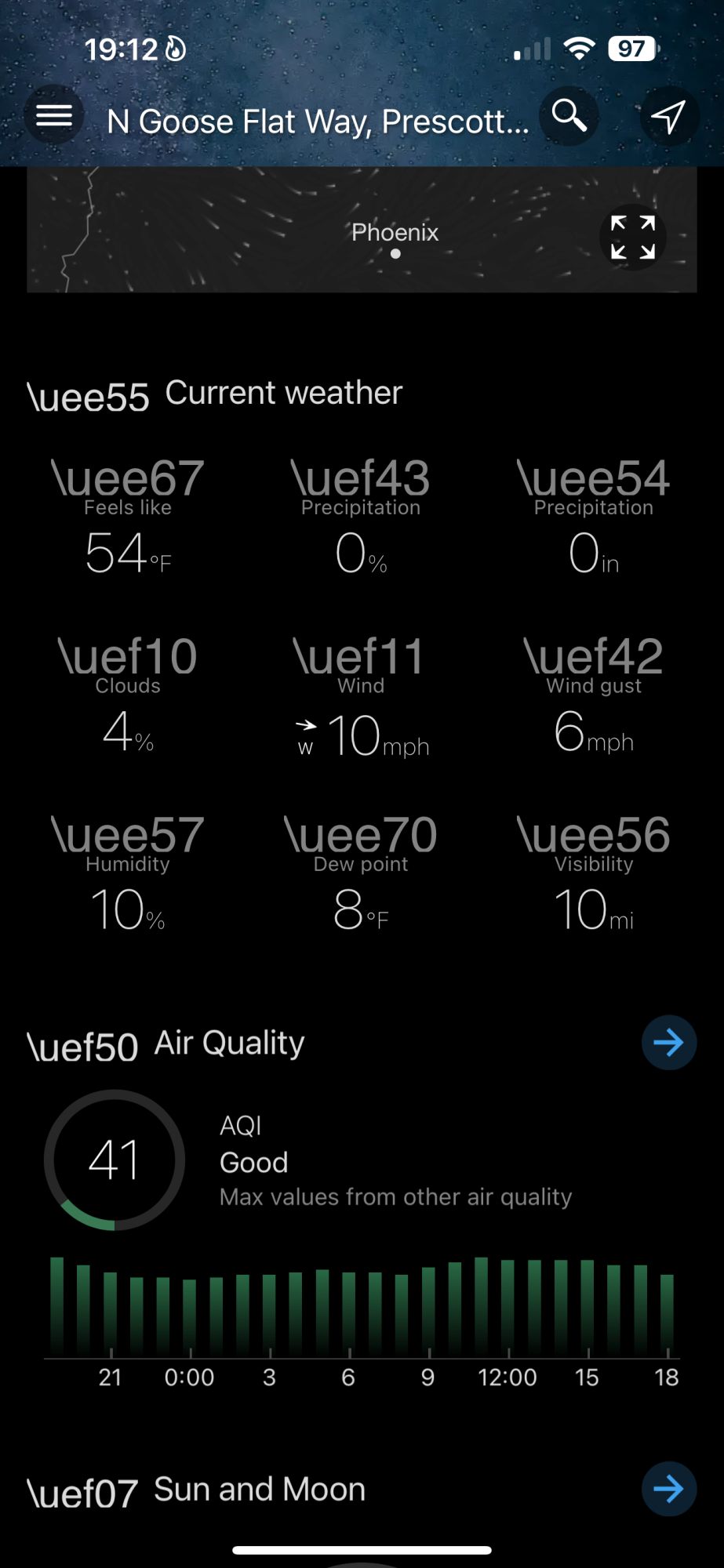Tap the N Goose Flat Way location title
Viewport: 724px width, 1568px height.
(318, 122)
